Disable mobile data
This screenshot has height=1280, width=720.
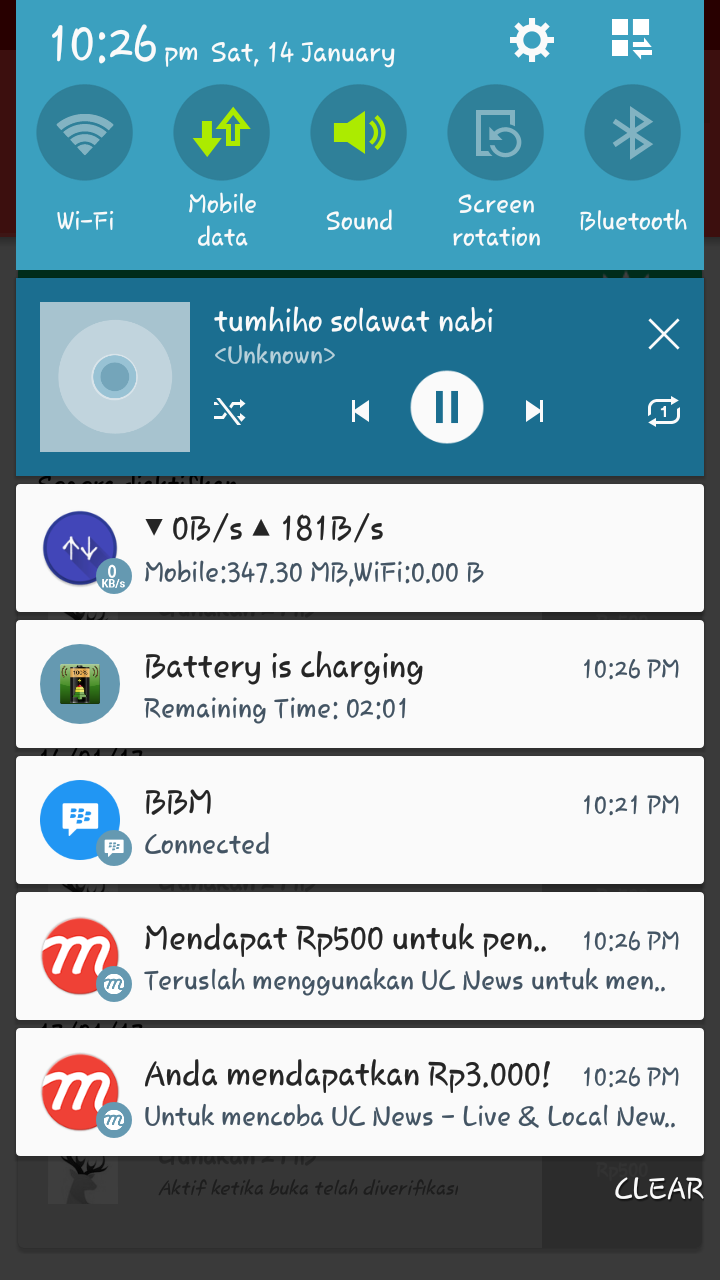[x=221, y=133]
